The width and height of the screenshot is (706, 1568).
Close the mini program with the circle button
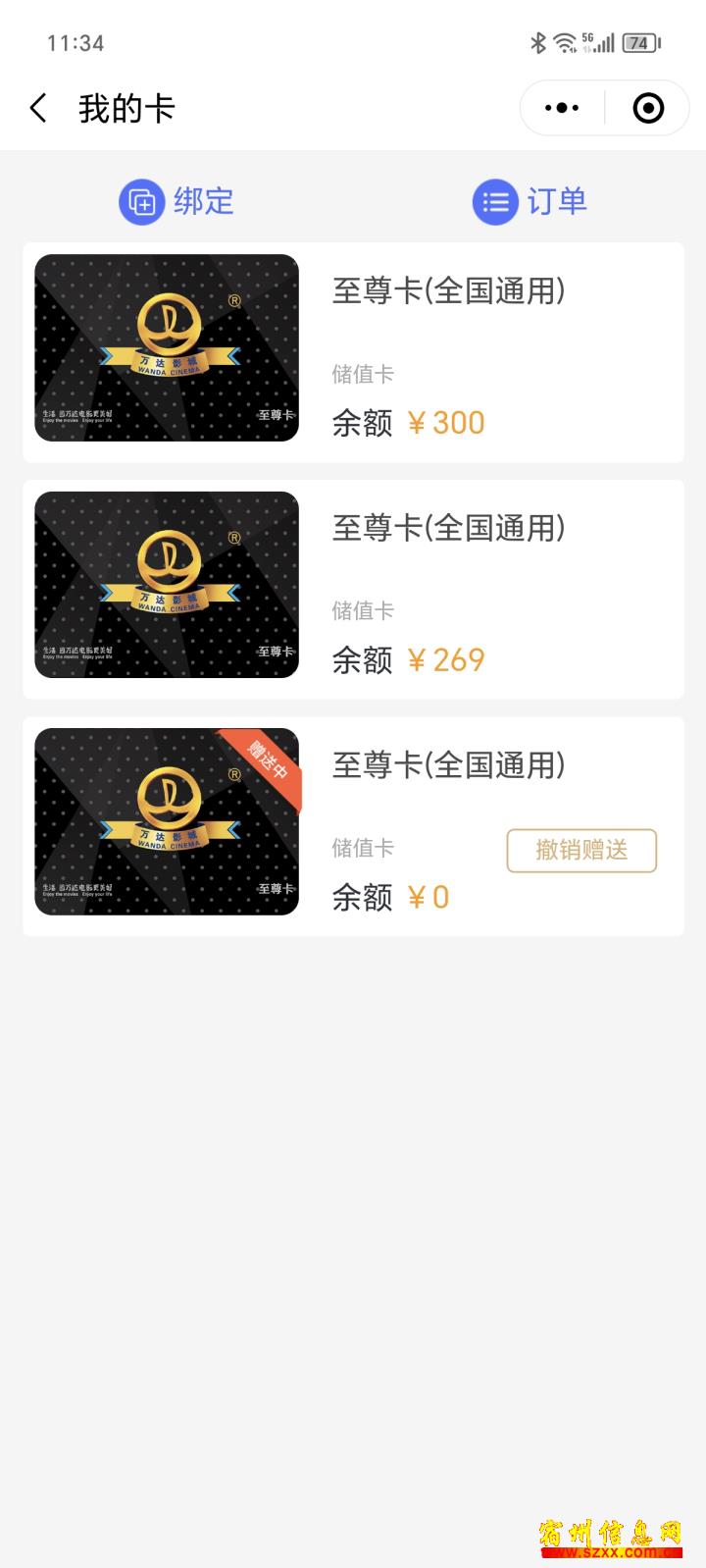point(648,108)
